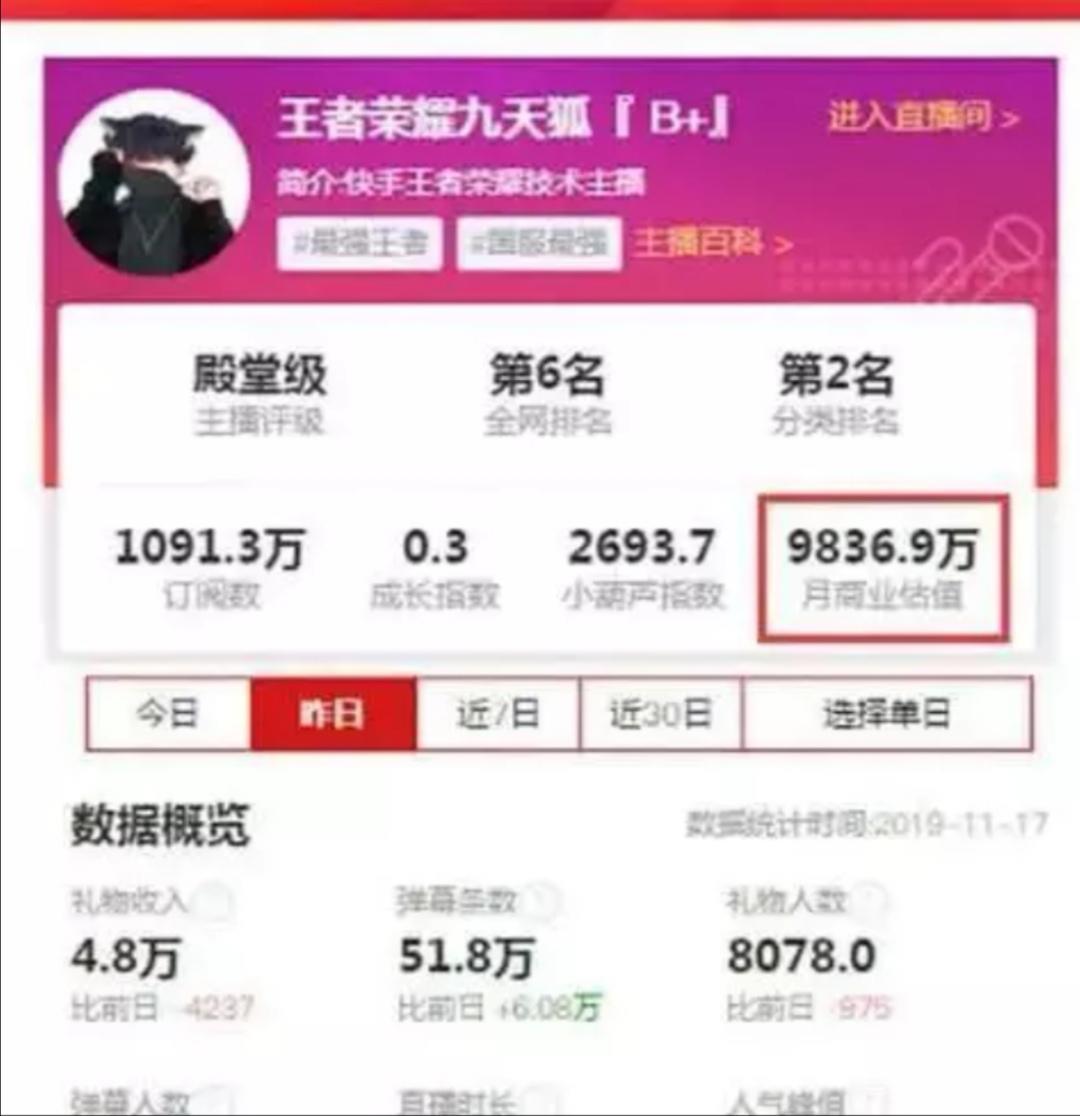Viewport: 1080px width, 1116px height.
Task: Select the 昨日 tab
Action: [x=332, y=714]
